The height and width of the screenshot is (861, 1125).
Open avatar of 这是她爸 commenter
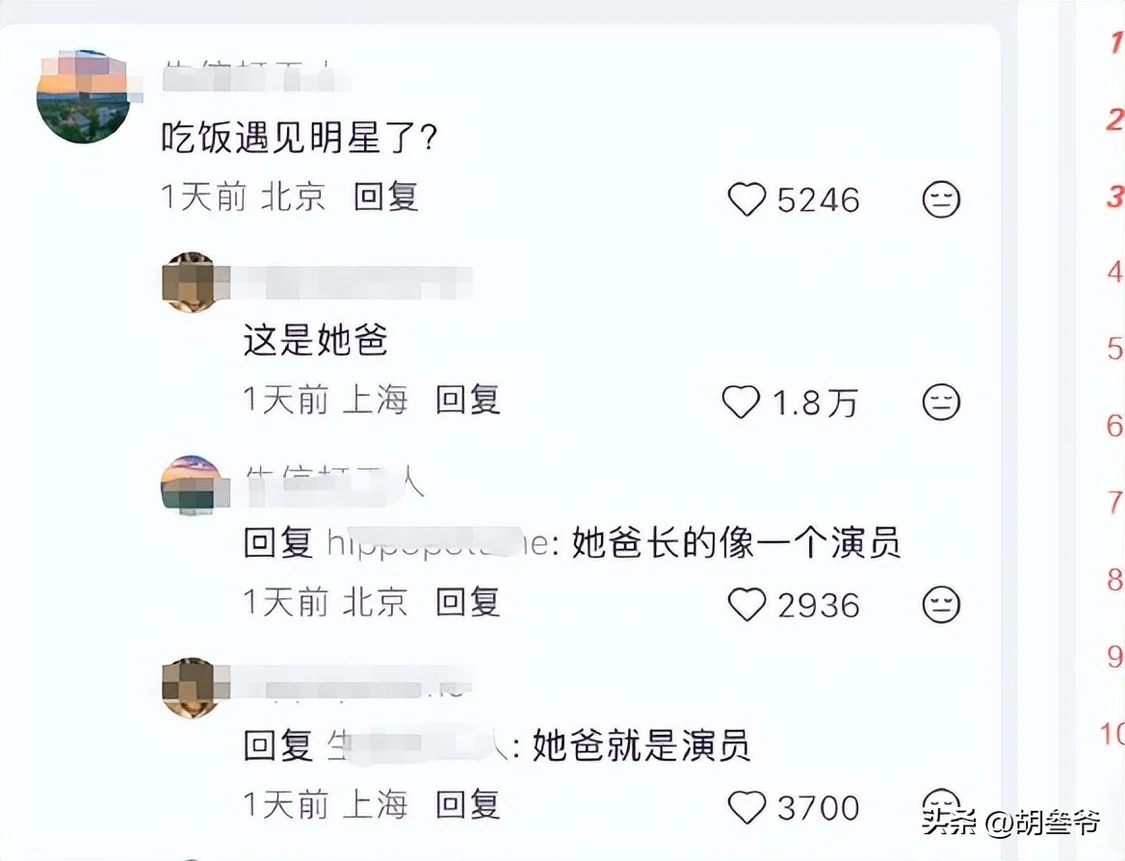coord(190,282)
